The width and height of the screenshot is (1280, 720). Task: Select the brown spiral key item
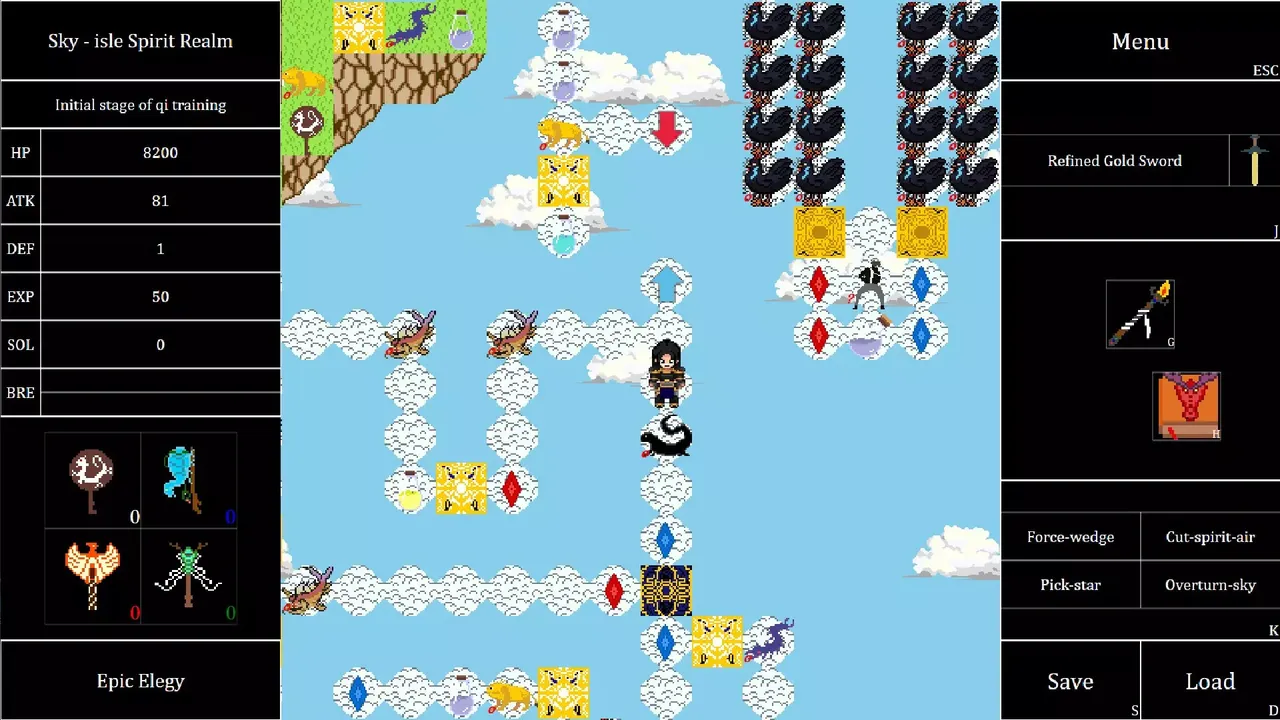(x=92, y=480)
